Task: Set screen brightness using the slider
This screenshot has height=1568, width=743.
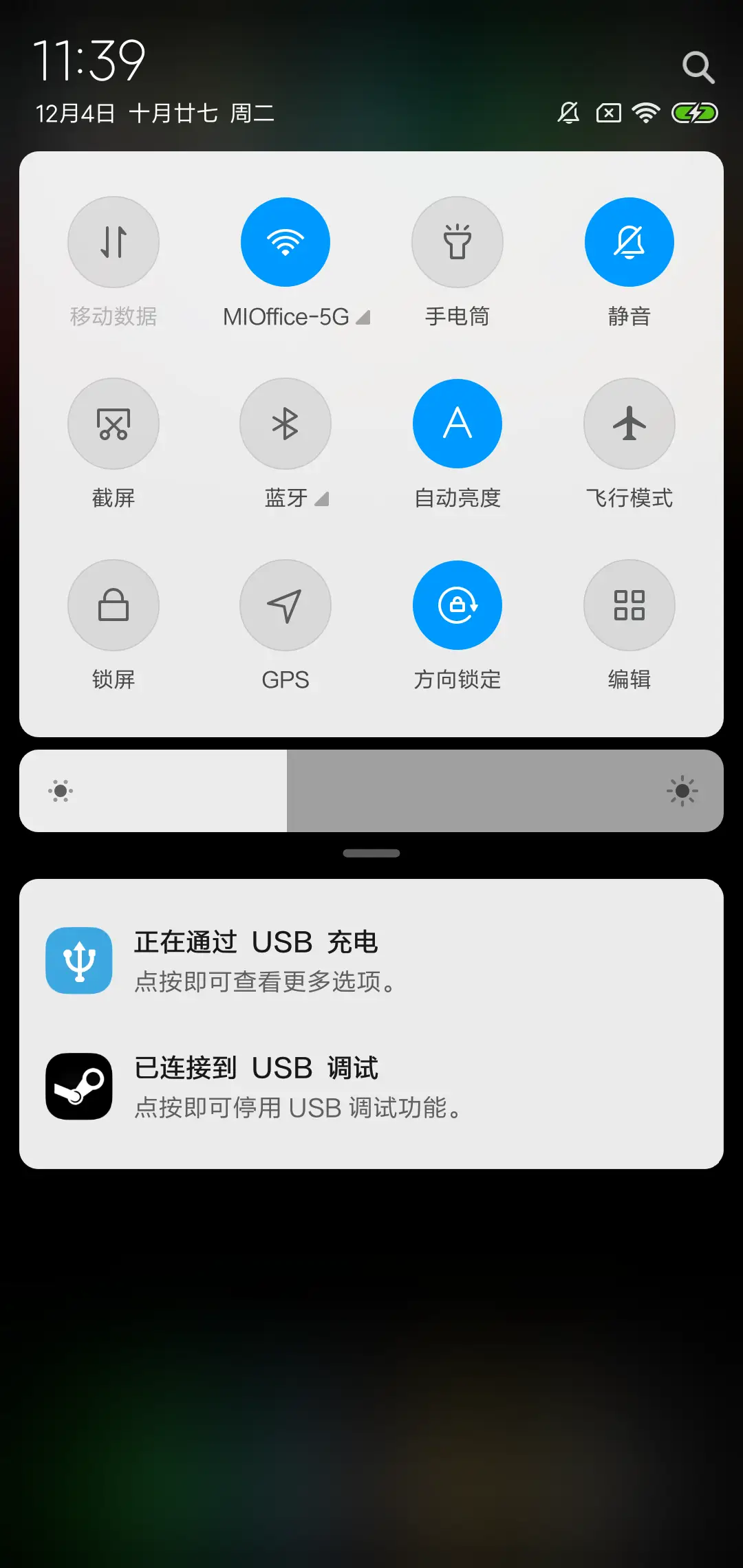Action: (371, 791)
